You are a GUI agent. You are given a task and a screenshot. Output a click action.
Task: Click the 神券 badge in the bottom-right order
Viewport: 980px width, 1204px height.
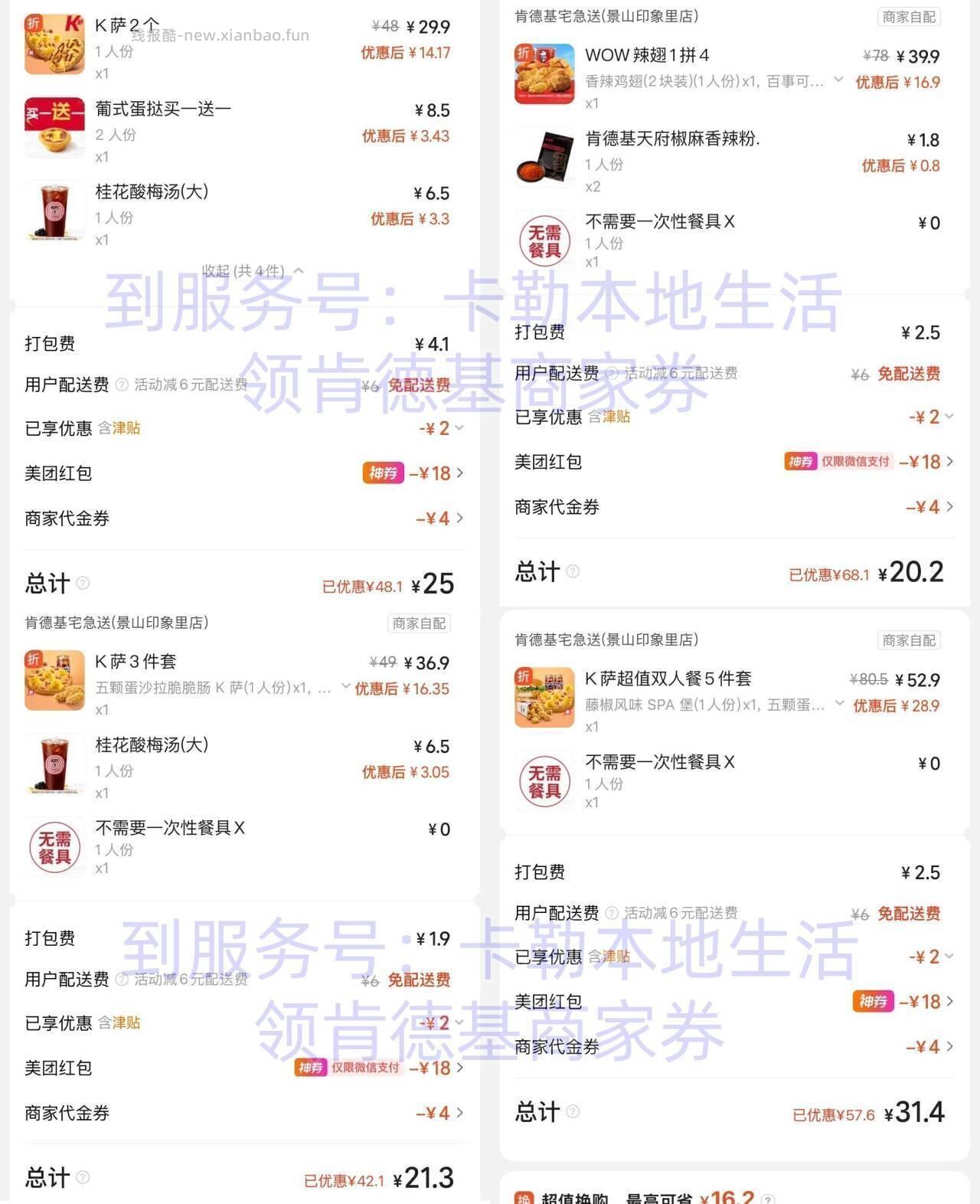pos(873,1001)
